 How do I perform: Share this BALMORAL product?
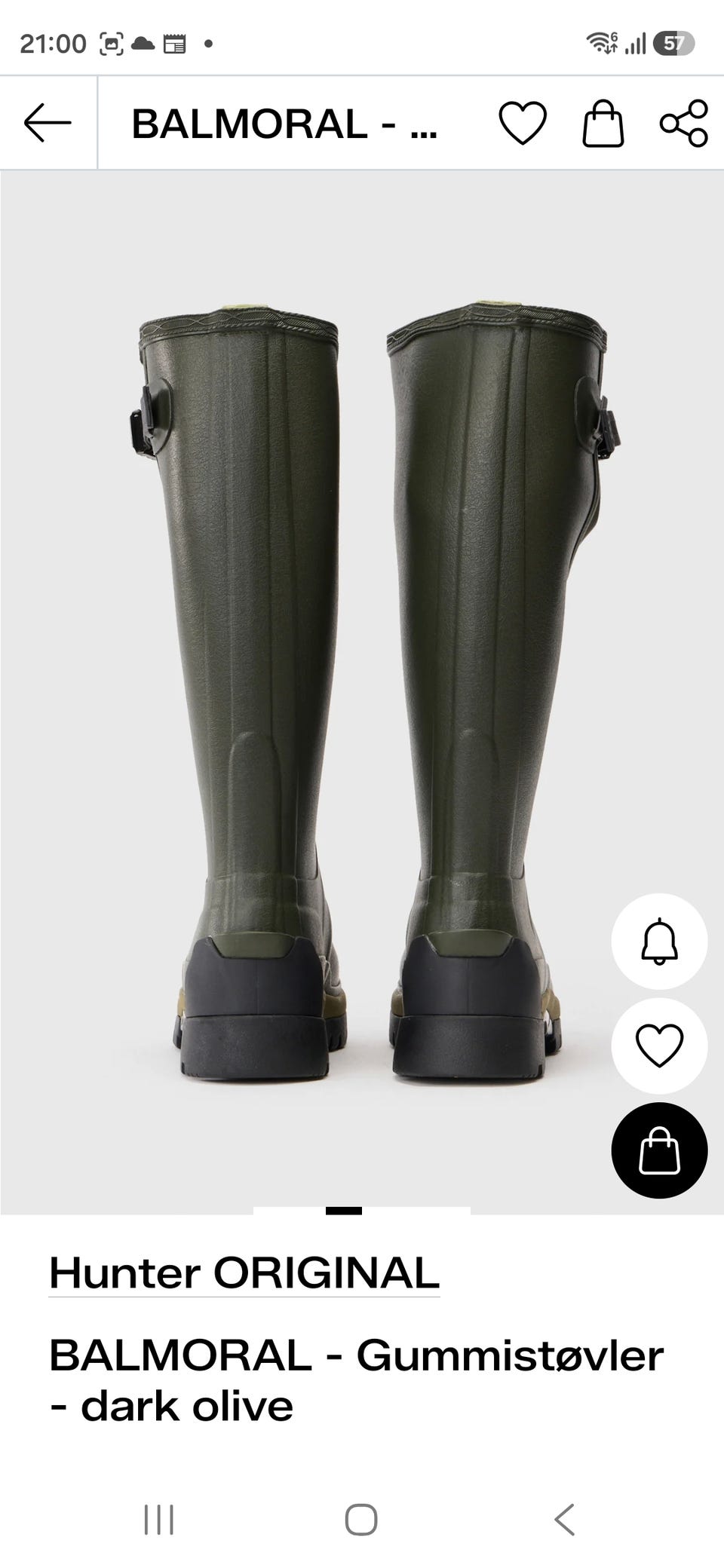684,123
